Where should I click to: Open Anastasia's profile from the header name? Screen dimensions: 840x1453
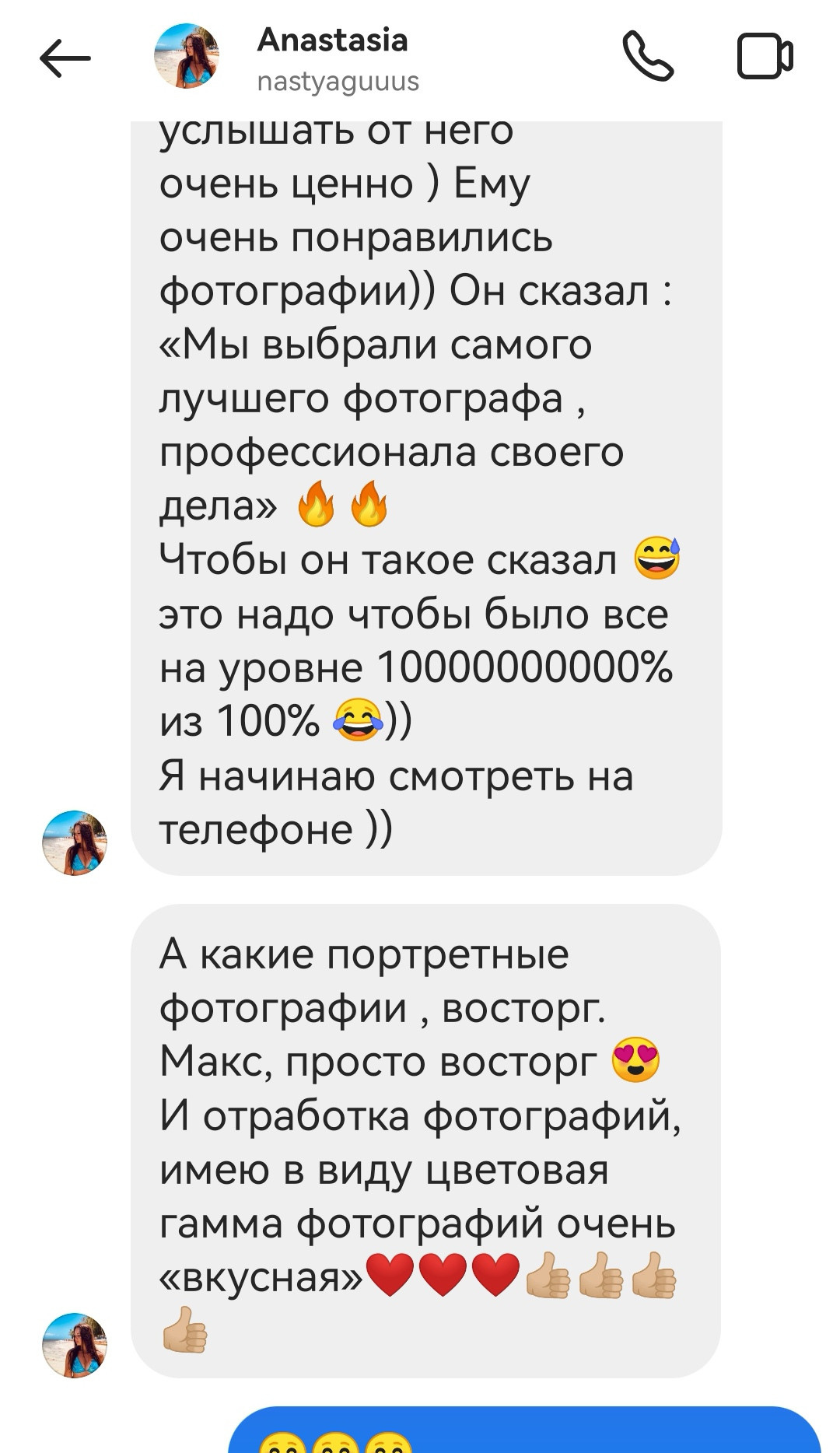(332, 40)
